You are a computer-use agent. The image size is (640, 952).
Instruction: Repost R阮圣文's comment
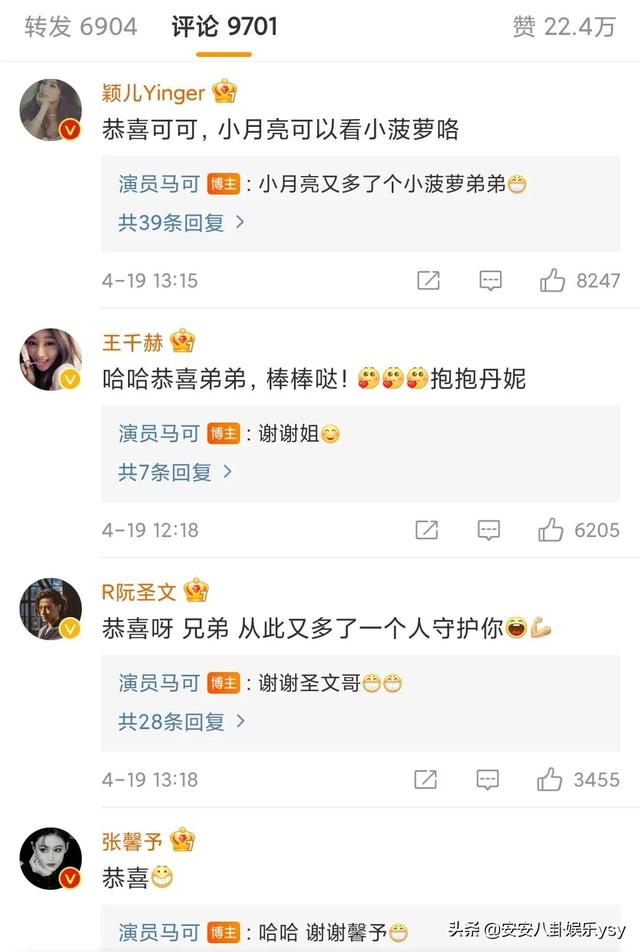426,780
